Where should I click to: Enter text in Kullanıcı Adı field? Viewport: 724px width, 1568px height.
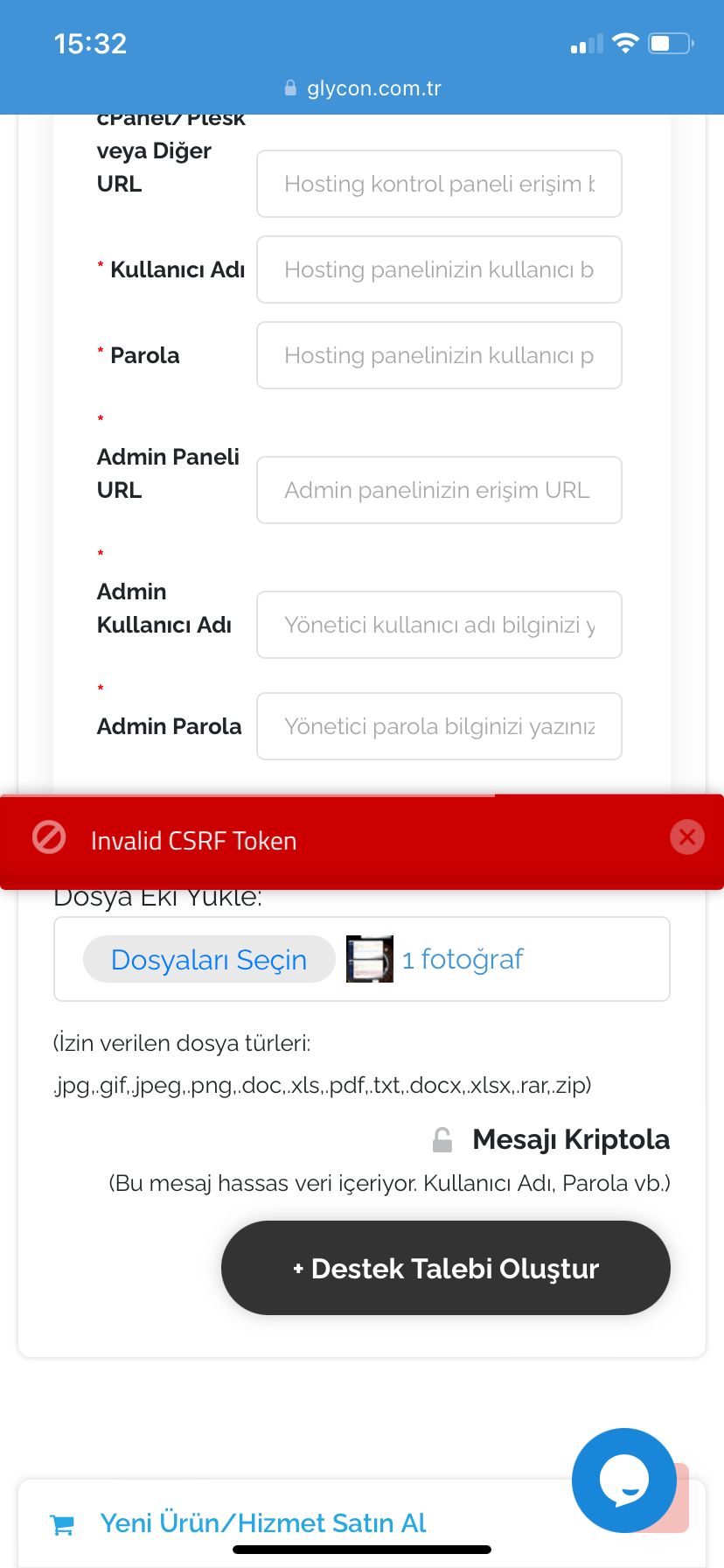(439, 269)
